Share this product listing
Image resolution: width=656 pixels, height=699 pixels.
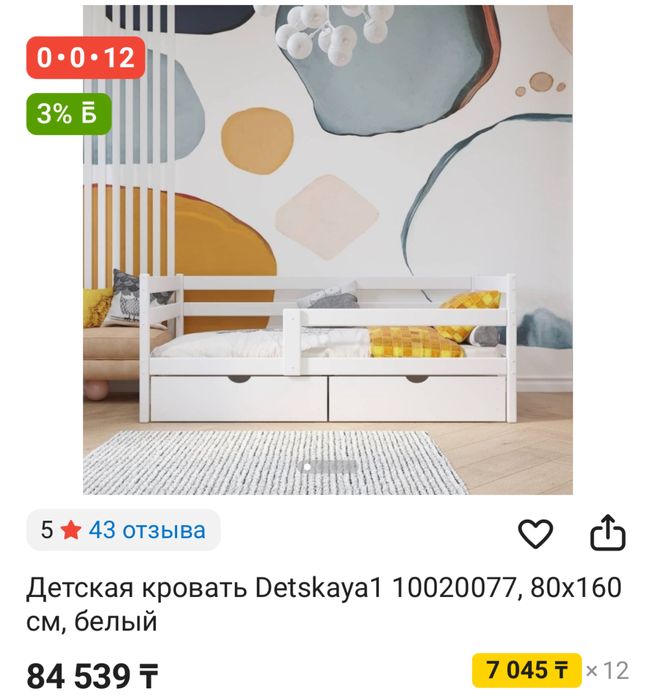(607, 533)
